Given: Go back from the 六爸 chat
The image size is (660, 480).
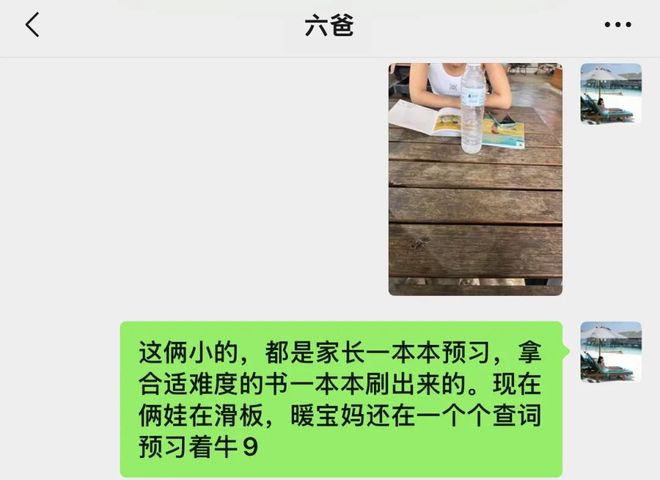Looking at the screenshot, I should [32, 26].
